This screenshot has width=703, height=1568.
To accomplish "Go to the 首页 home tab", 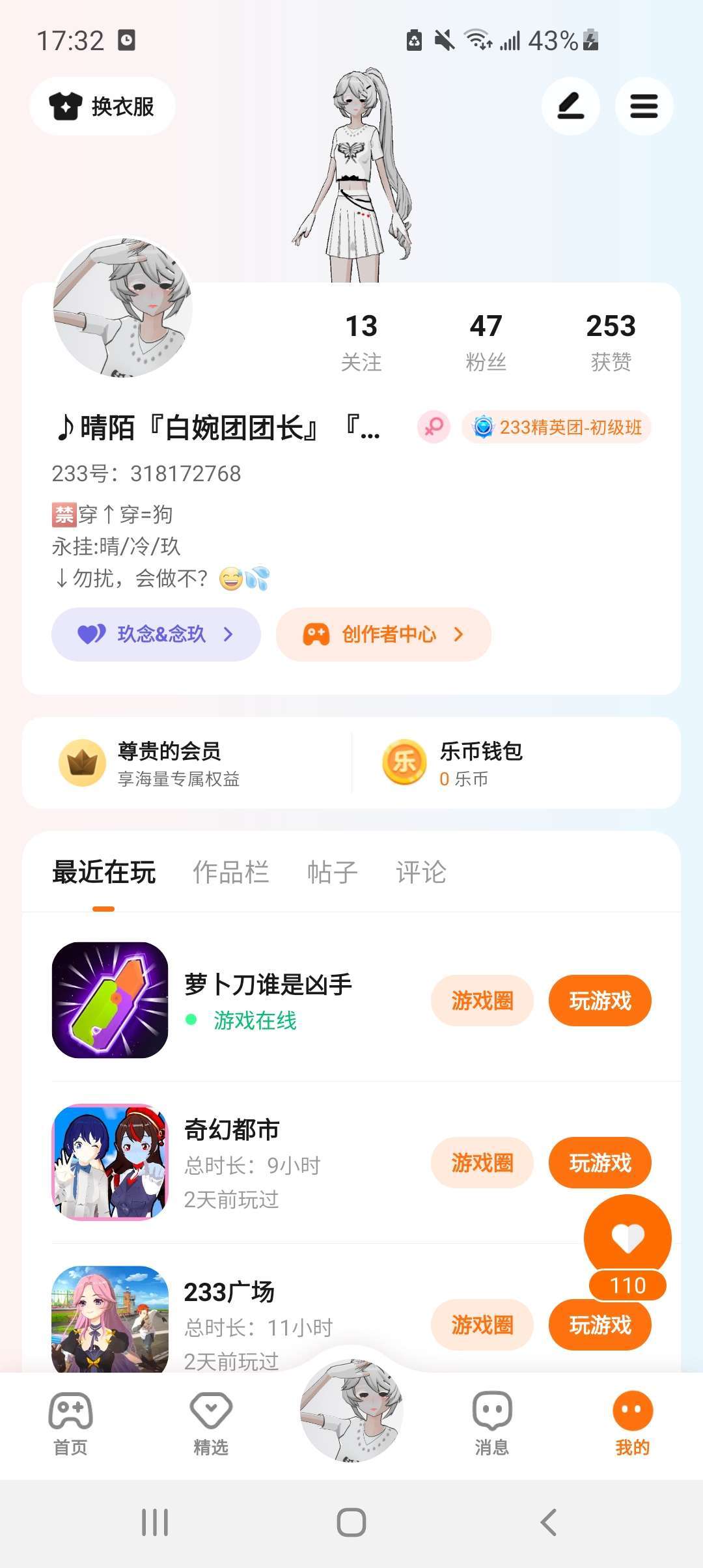I will [x=70, y=1423].
